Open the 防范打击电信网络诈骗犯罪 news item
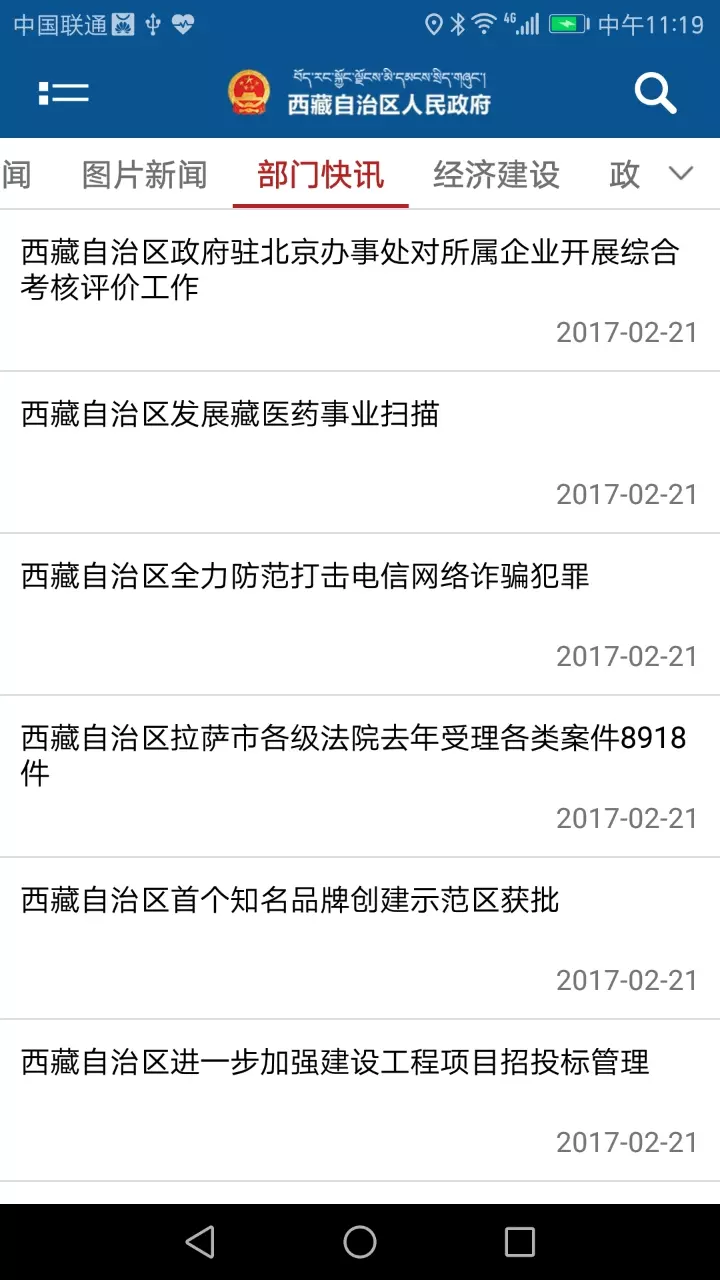 coord(305,576)
